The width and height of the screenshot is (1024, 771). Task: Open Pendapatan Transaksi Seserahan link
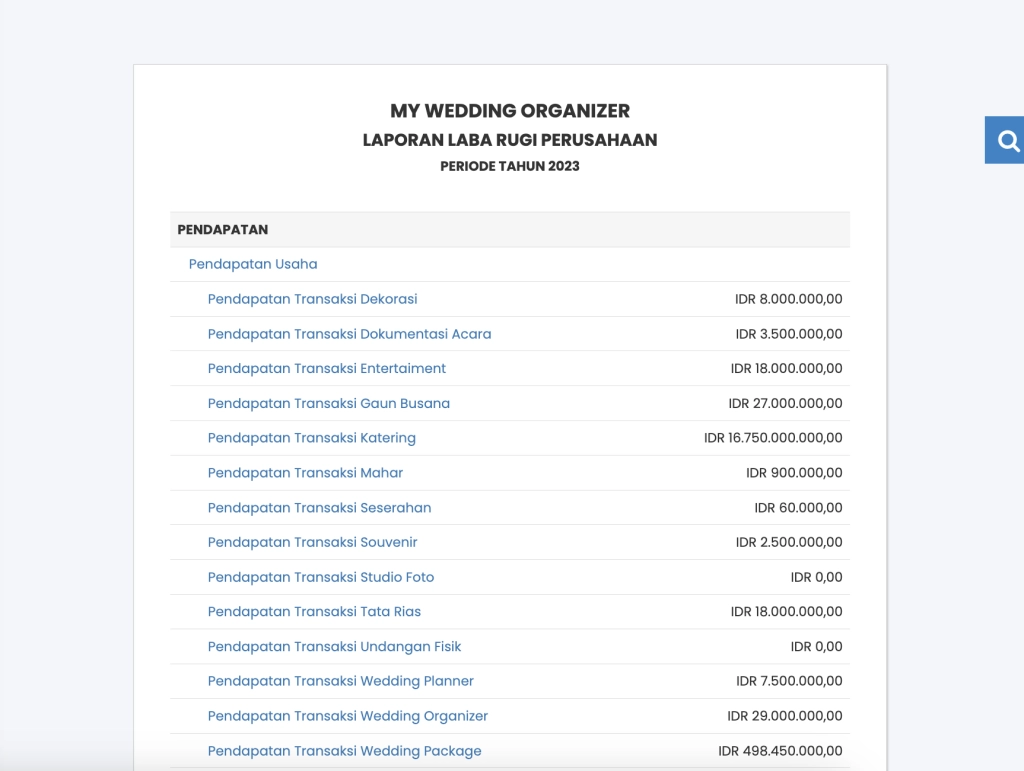pyautogui.click(x=319, y=507)
